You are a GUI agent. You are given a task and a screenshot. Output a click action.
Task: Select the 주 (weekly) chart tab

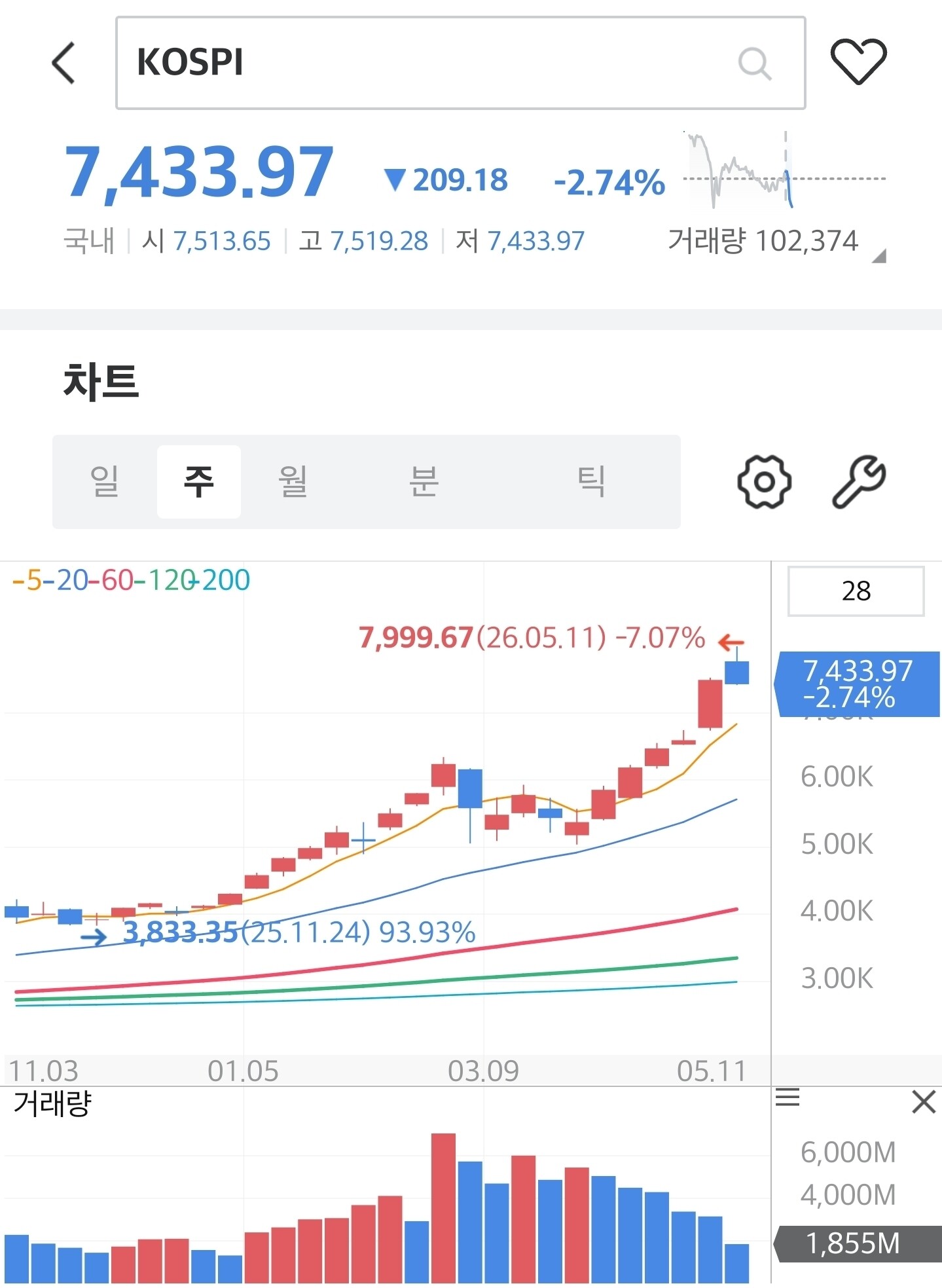click(x=199, y=481)
